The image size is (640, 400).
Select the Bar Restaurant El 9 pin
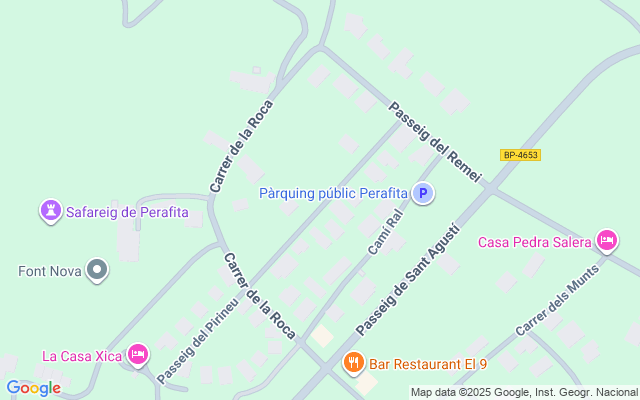click(x=352, y=364)
